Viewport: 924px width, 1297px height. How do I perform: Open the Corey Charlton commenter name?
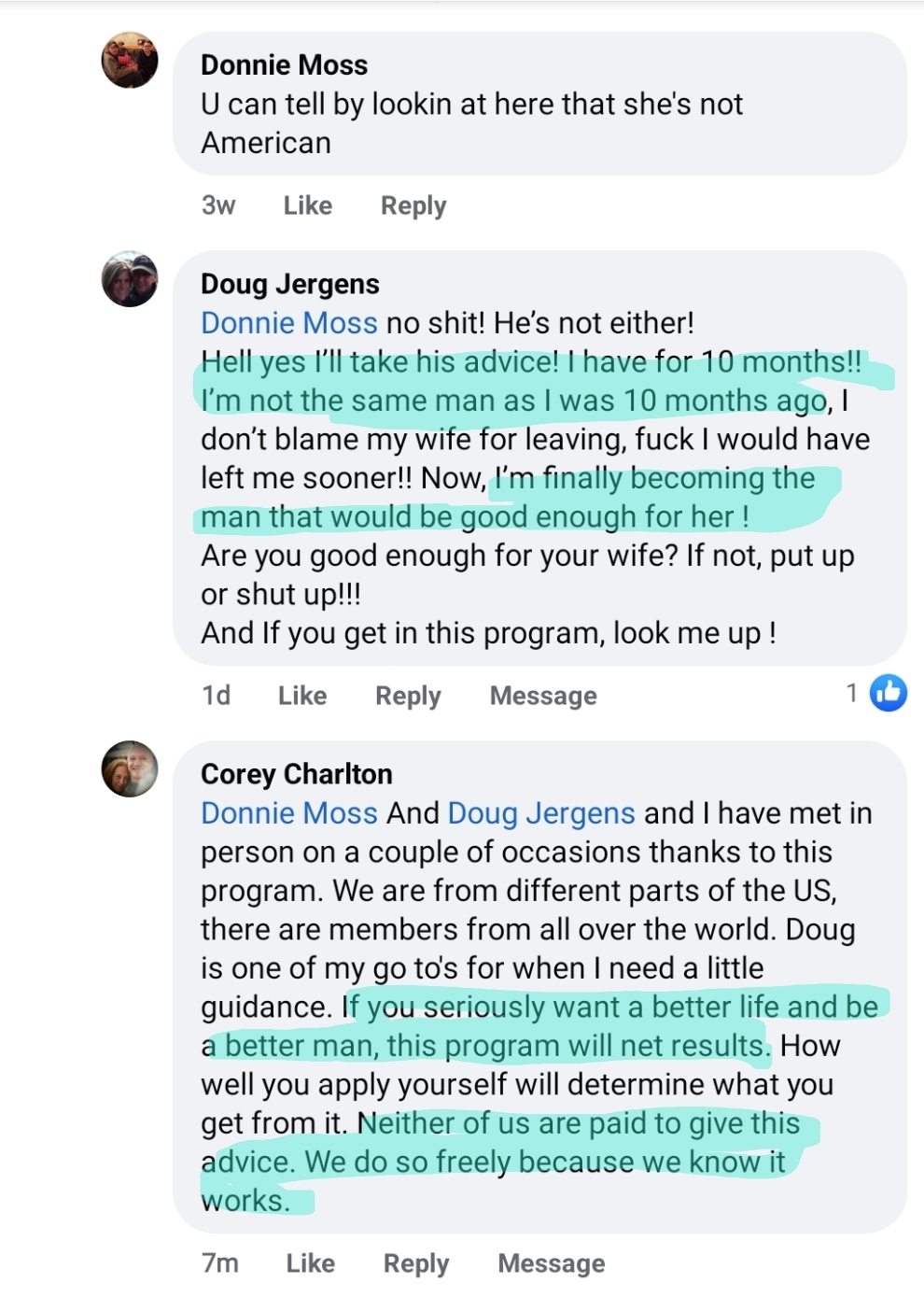click(x=297, y=774)
